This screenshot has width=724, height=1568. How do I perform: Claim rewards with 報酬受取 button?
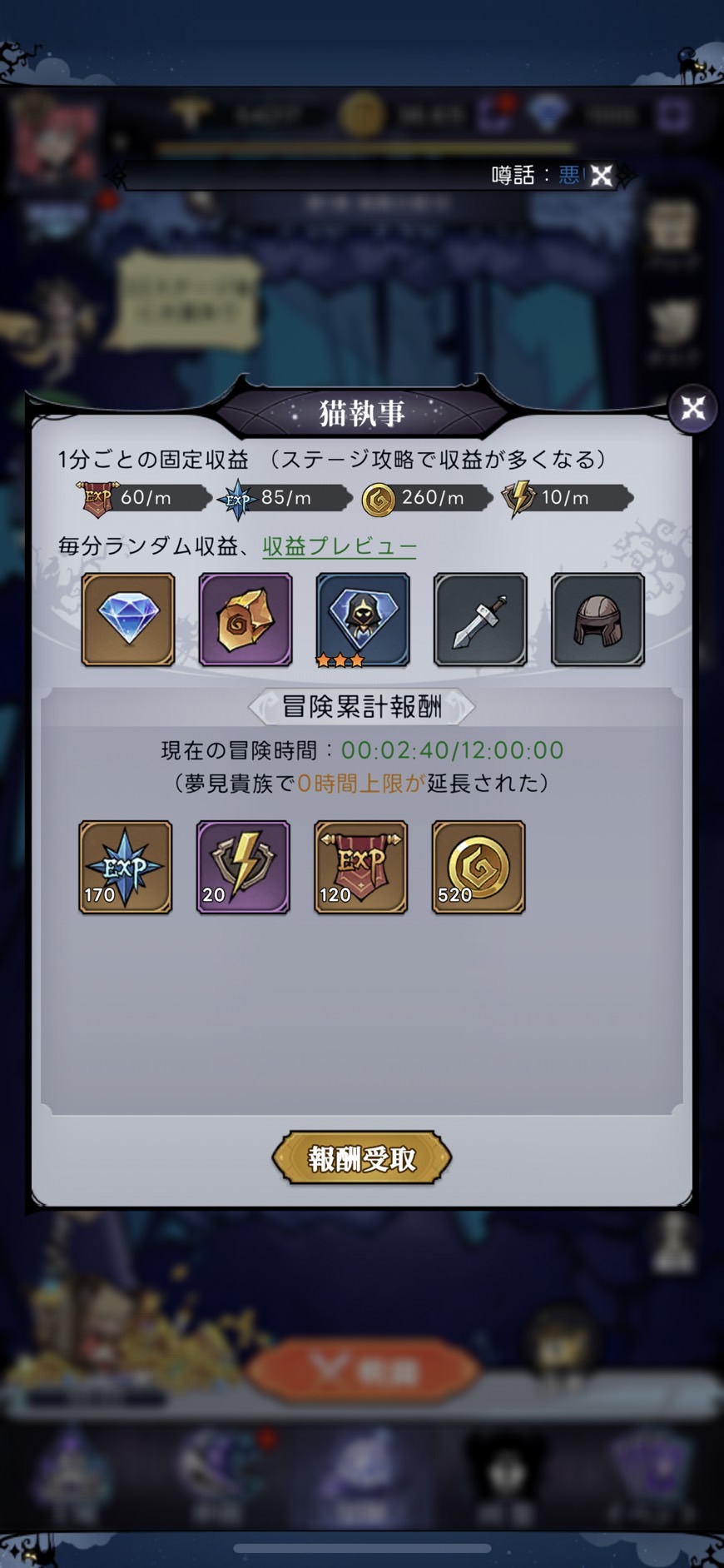(x=362, y=1157)
